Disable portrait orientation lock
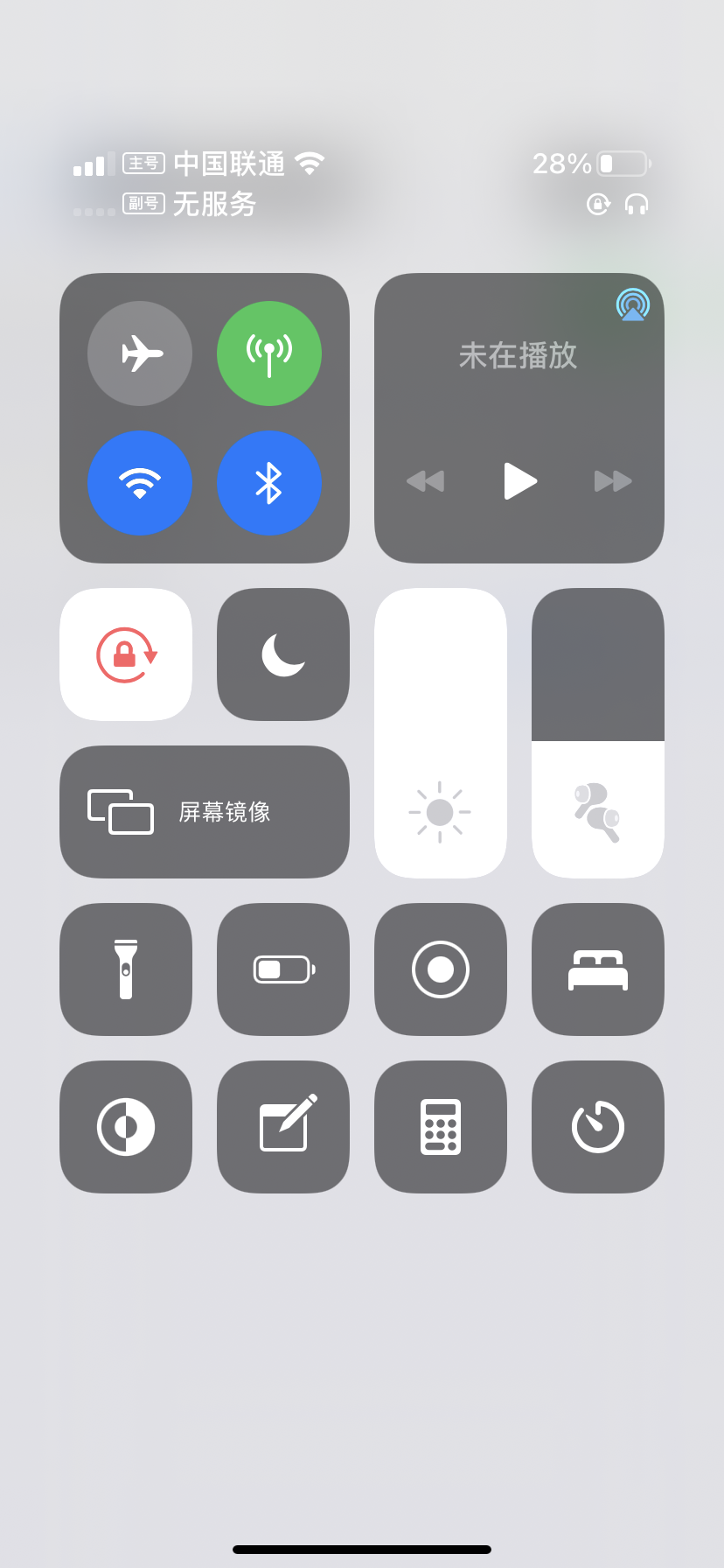Image resolution: width=724 pixels, height=1568 pixels. (x=126, y=654)
